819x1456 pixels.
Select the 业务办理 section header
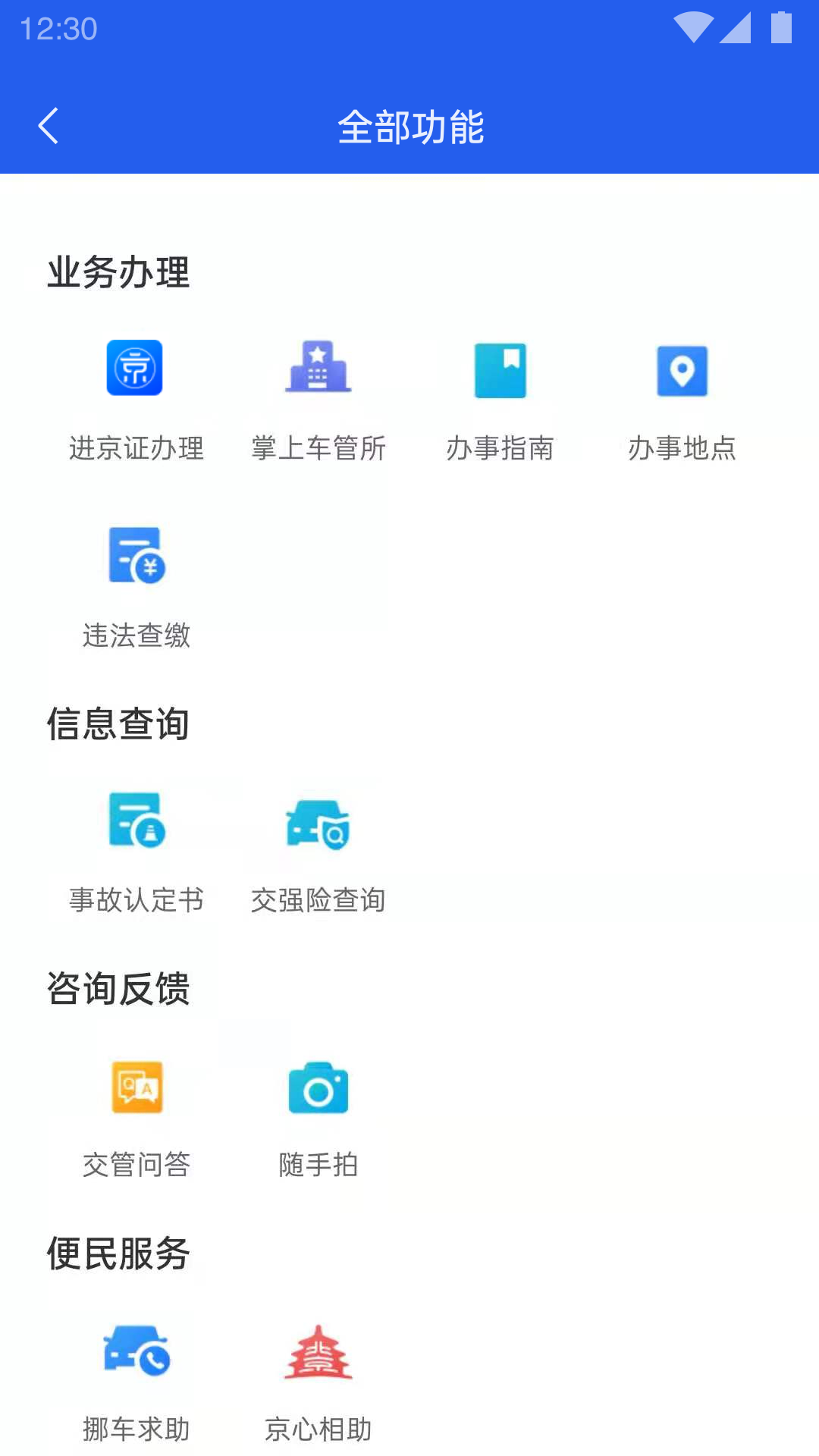click(x=119, y=271)
